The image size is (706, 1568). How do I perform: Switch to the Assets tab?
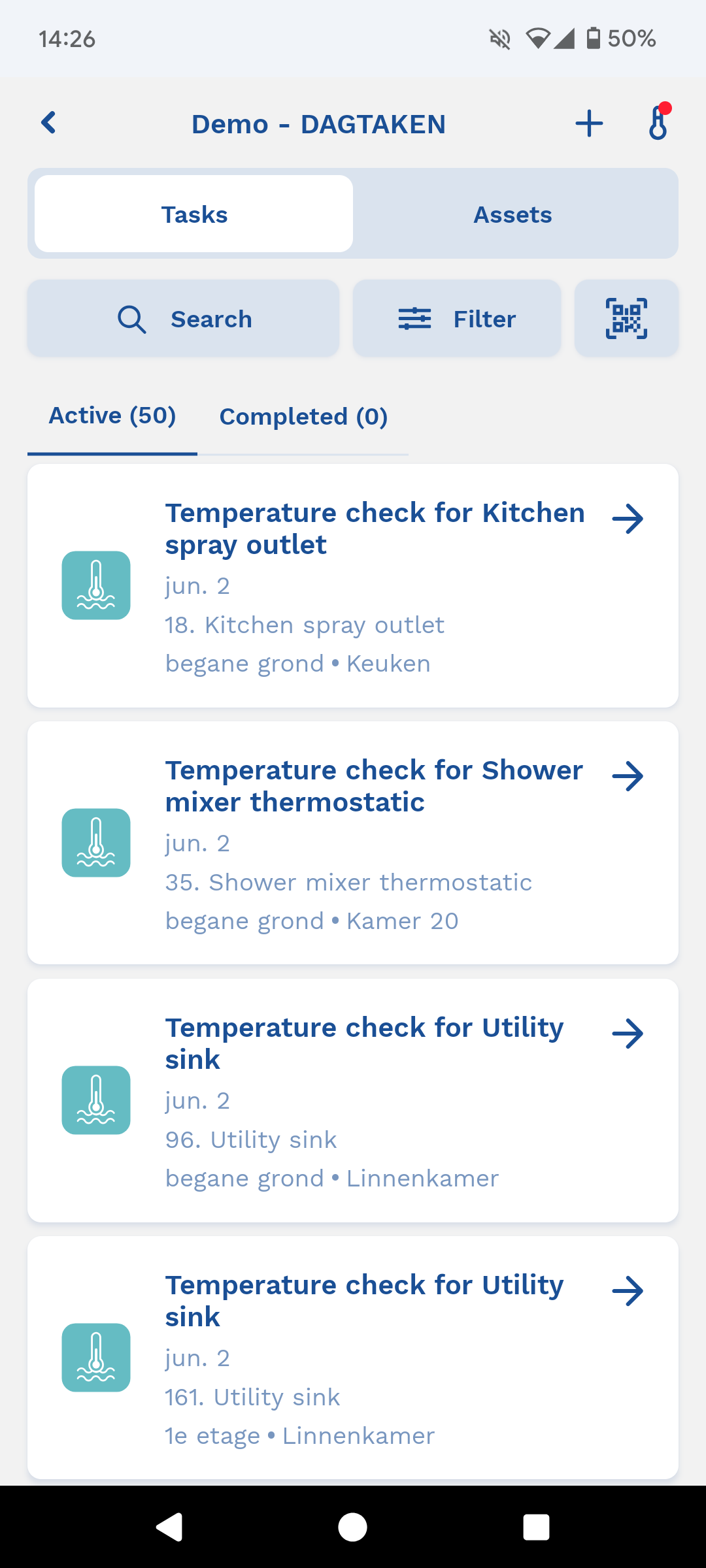pos(513,214)
